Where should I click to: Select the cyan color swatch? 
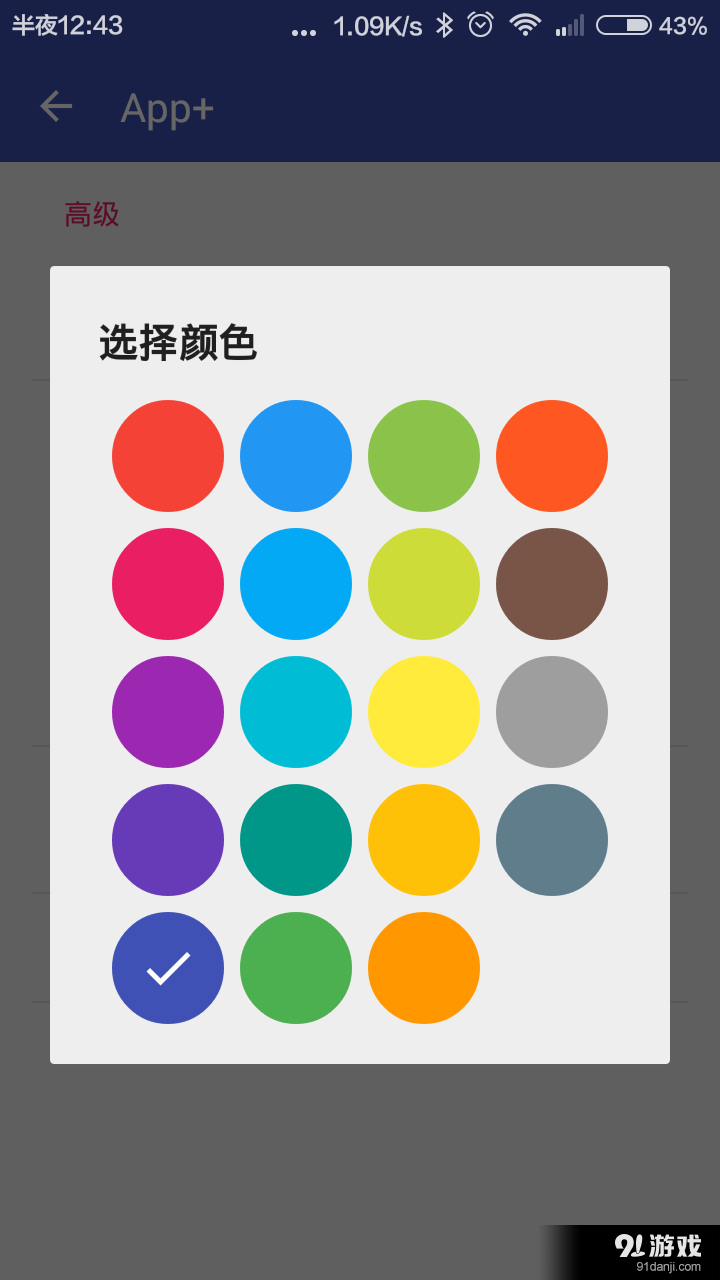click(x=296, y=712)
